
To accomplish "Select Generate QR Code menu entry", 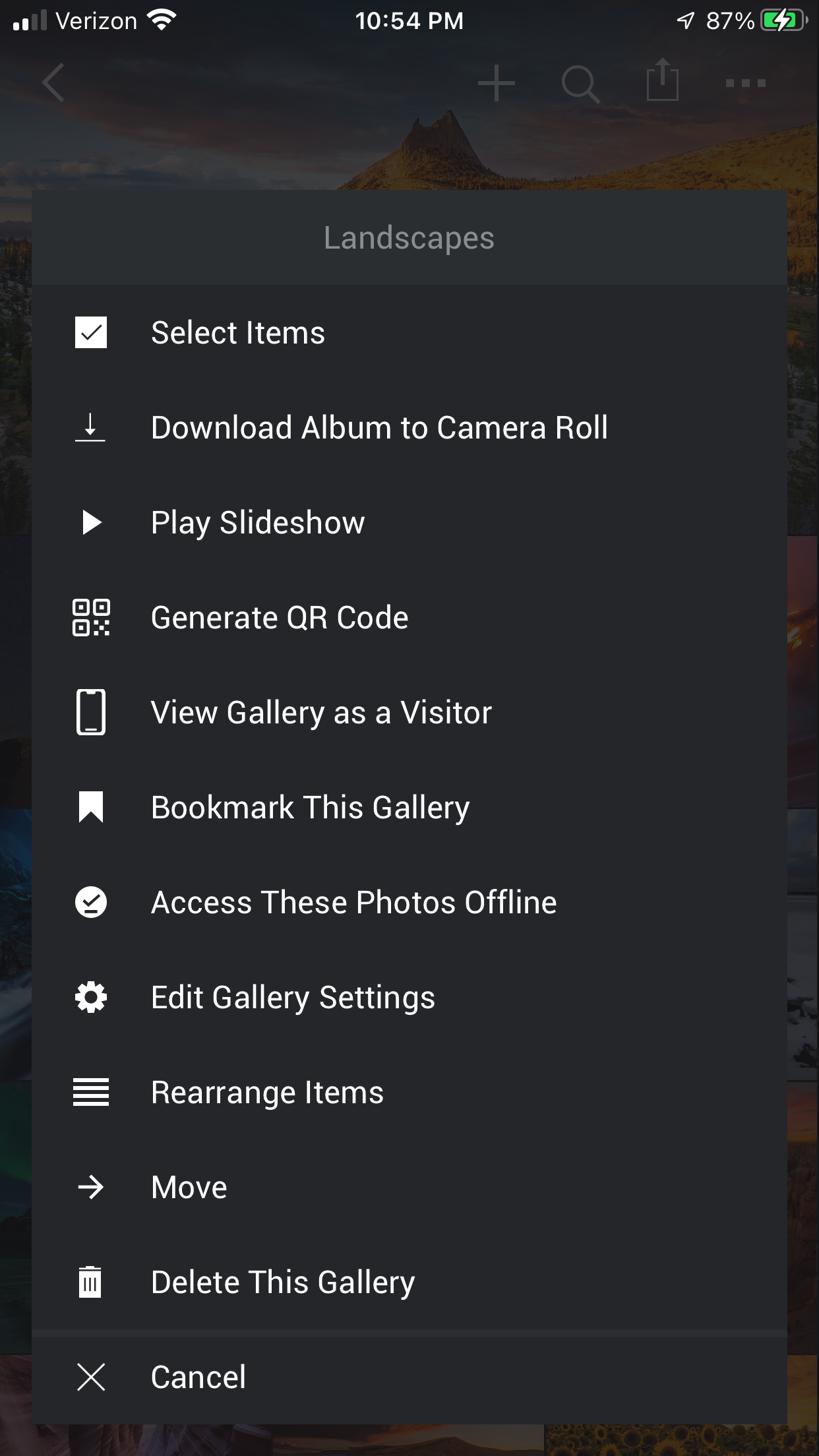I will coord(280,617).
